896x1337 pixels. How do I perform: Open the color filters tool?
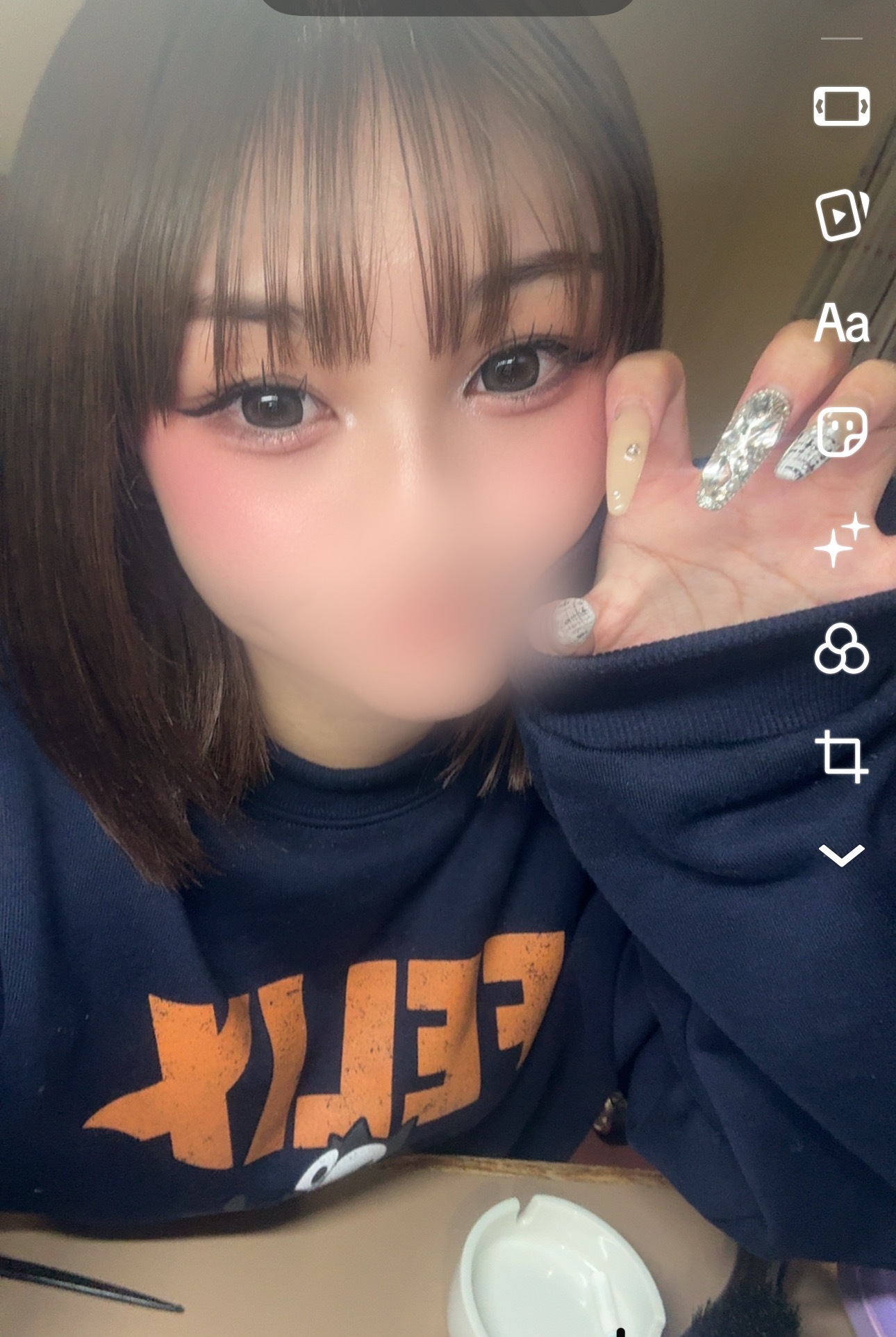[841, 650]
